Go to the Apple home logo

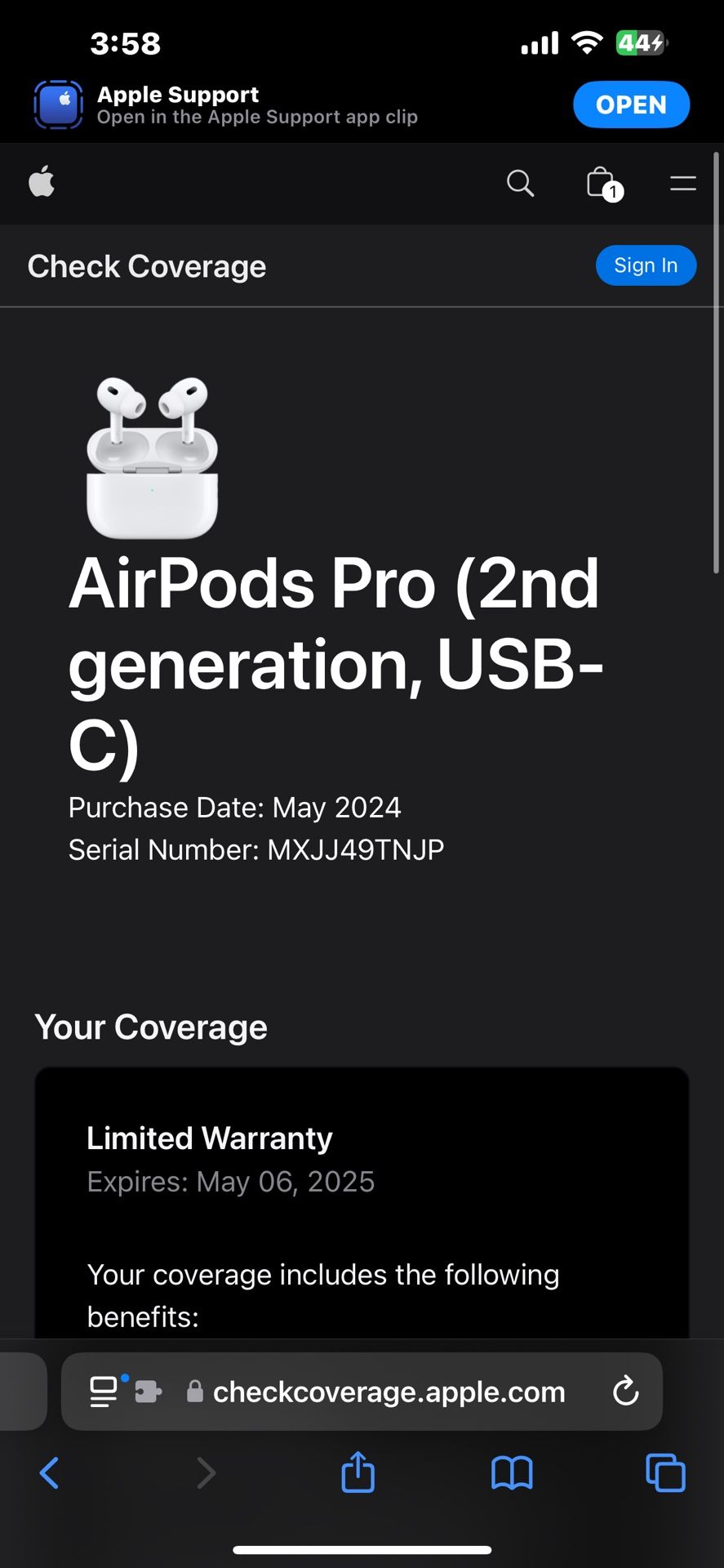(42, 182)
